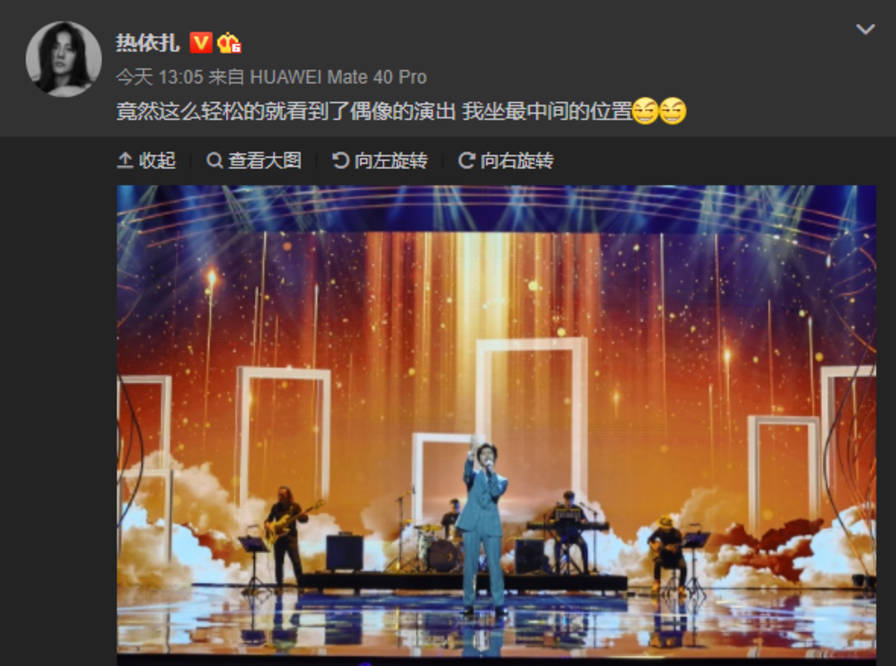Open the username 热依扎 link
Image resolution: width=896 pixels, height=666 pixels.
pyautogui.click(x=147, y=42)
